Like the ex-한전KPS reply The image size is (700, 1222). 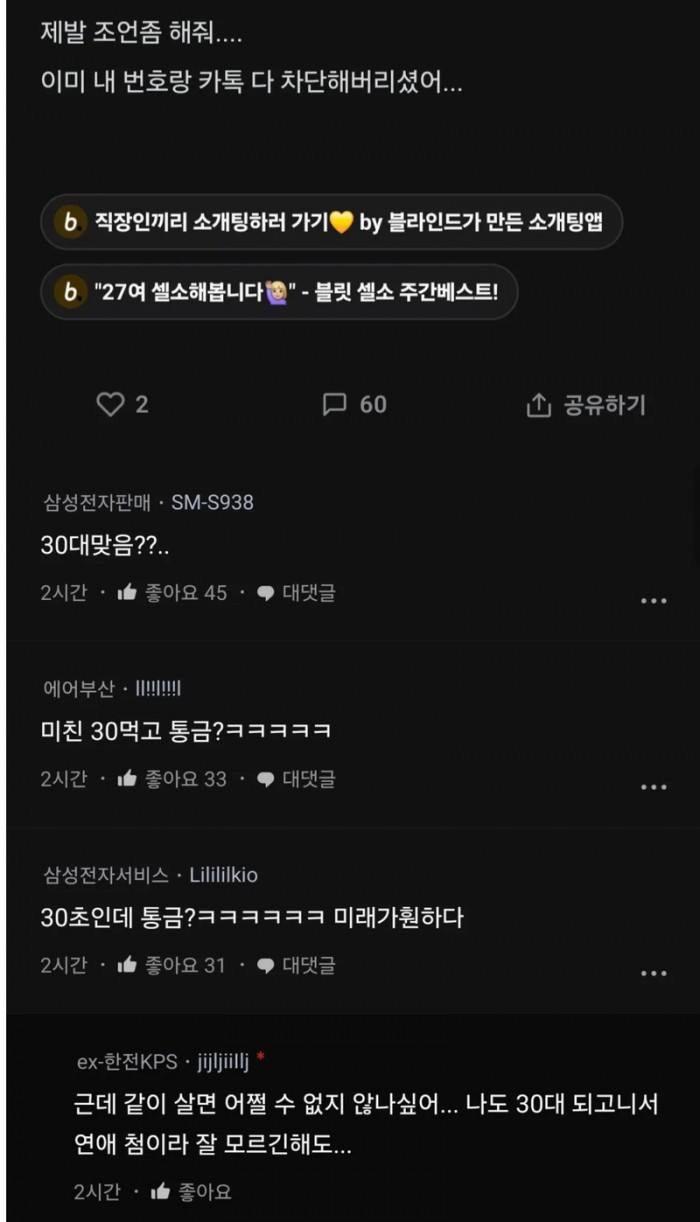(x=190, y=1192)
